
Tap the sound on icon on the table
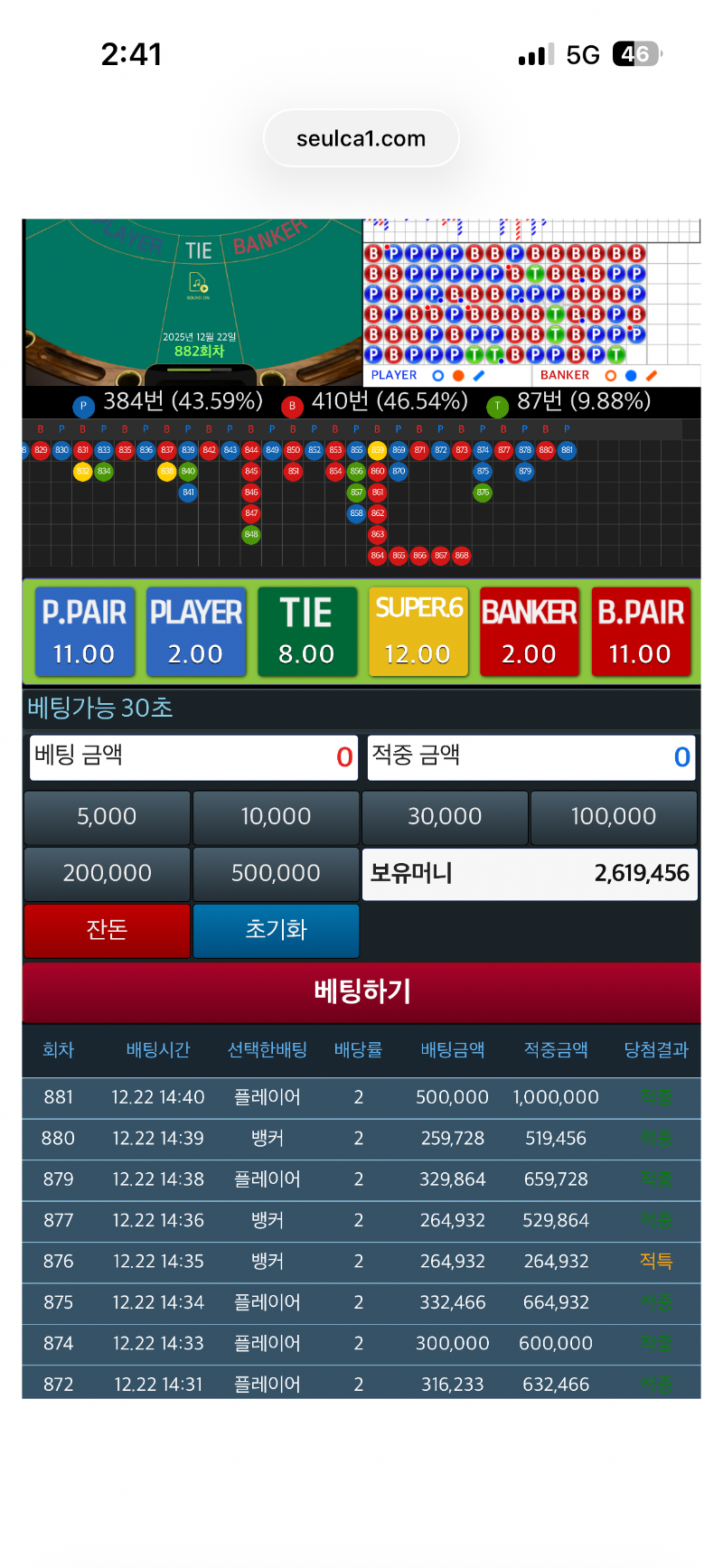pyautogui.click(x=198, y=286)
